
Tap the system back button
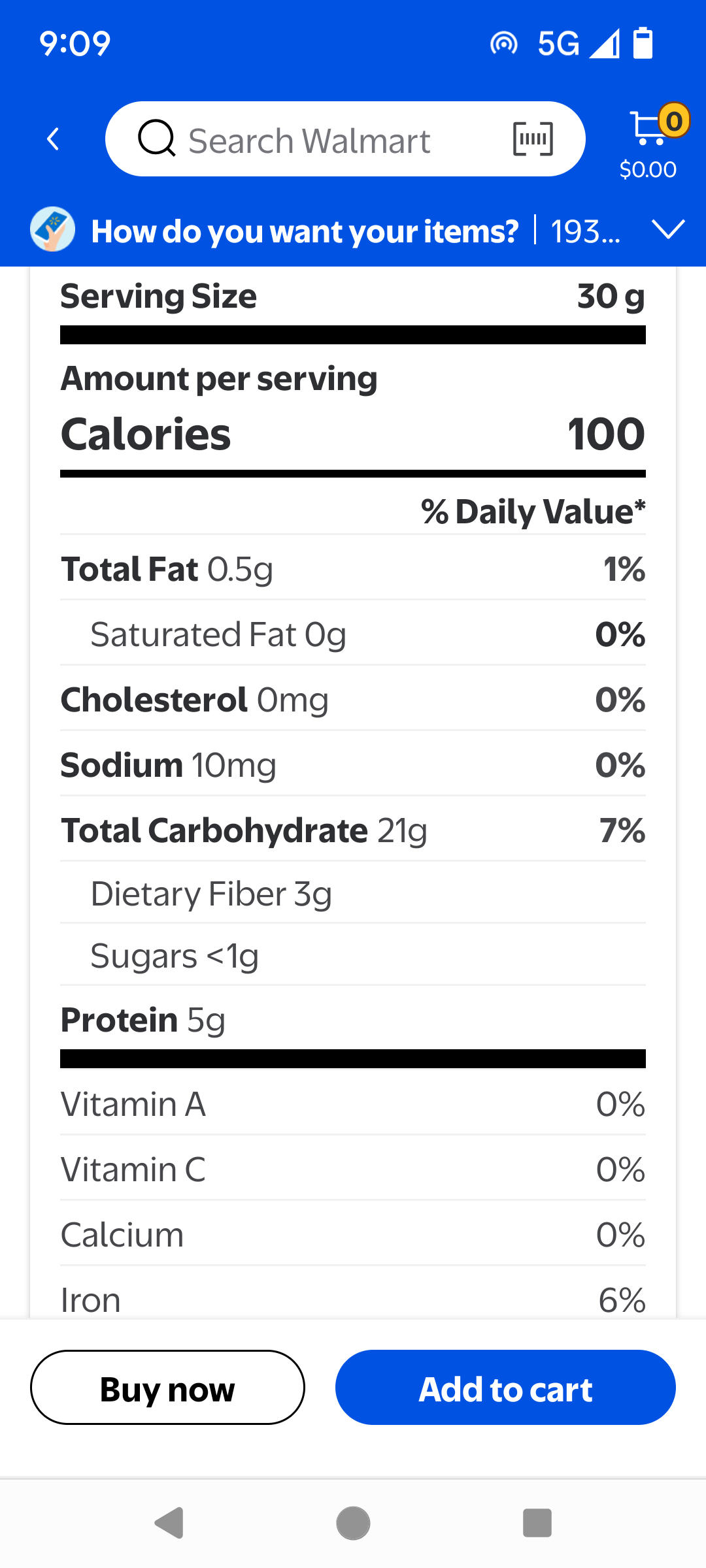point(169,1523)
